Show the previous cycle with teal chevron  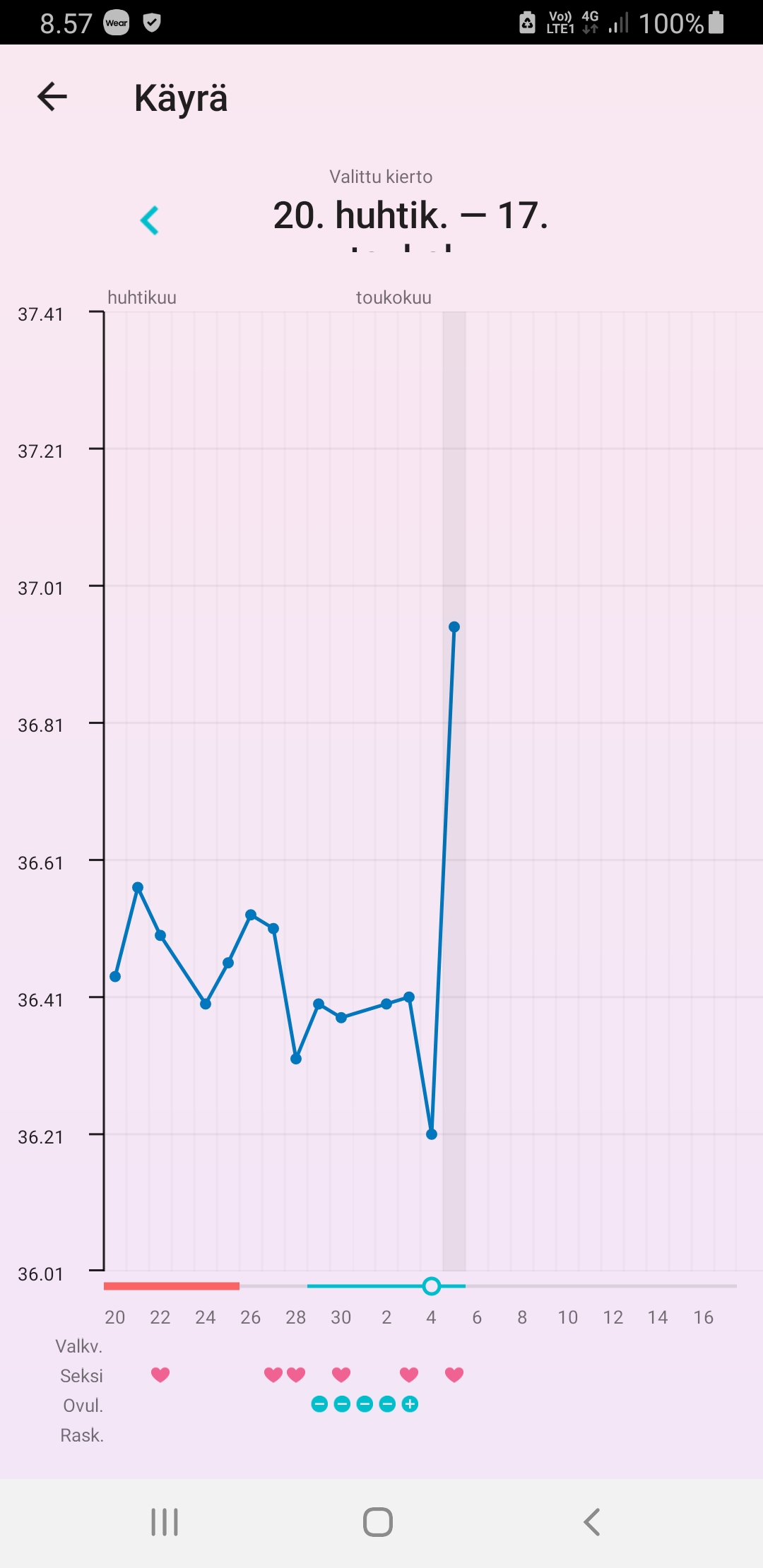pos(150,220)
